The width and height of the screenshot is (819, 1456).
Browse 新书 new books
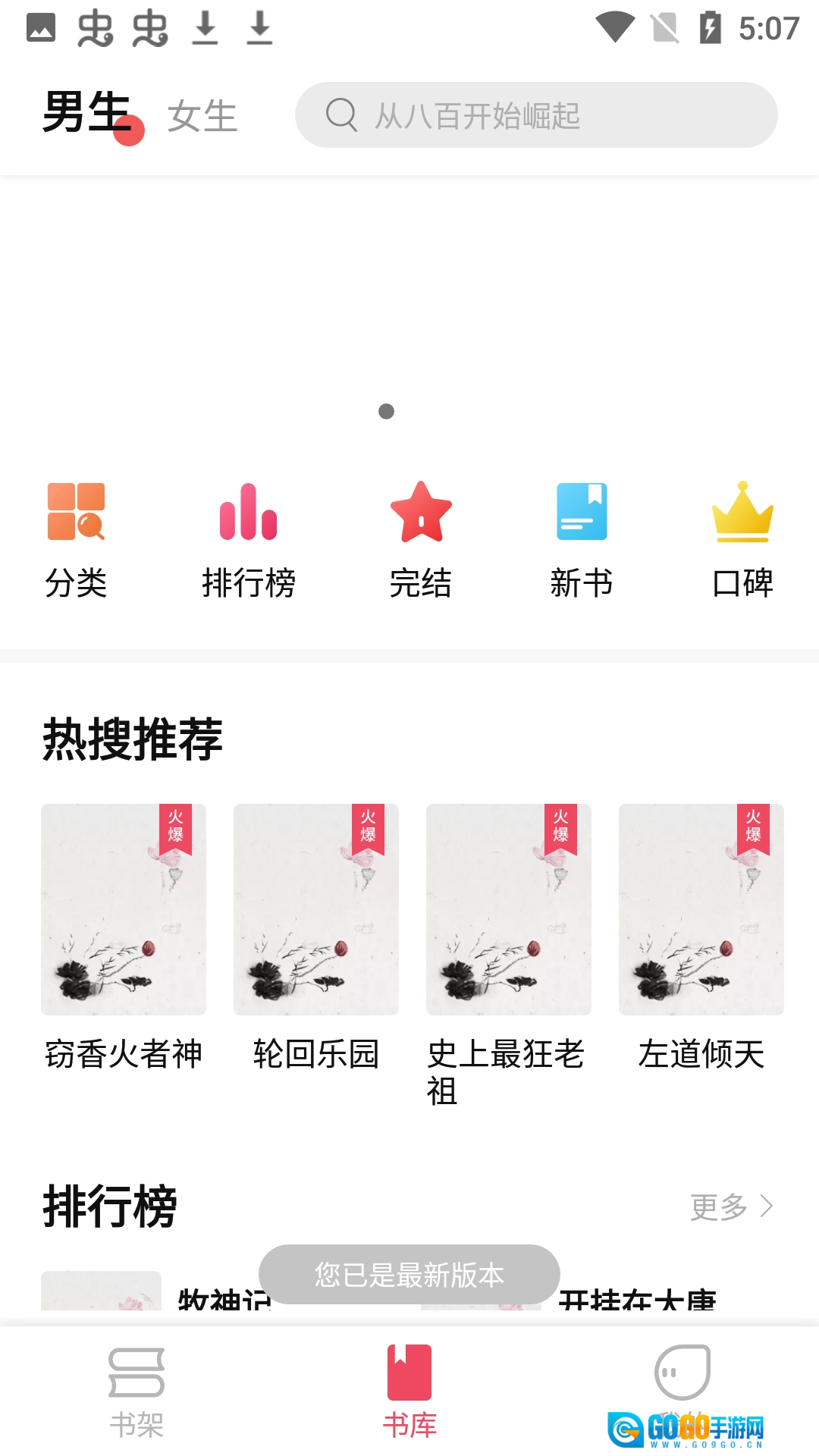pos(582,539)
